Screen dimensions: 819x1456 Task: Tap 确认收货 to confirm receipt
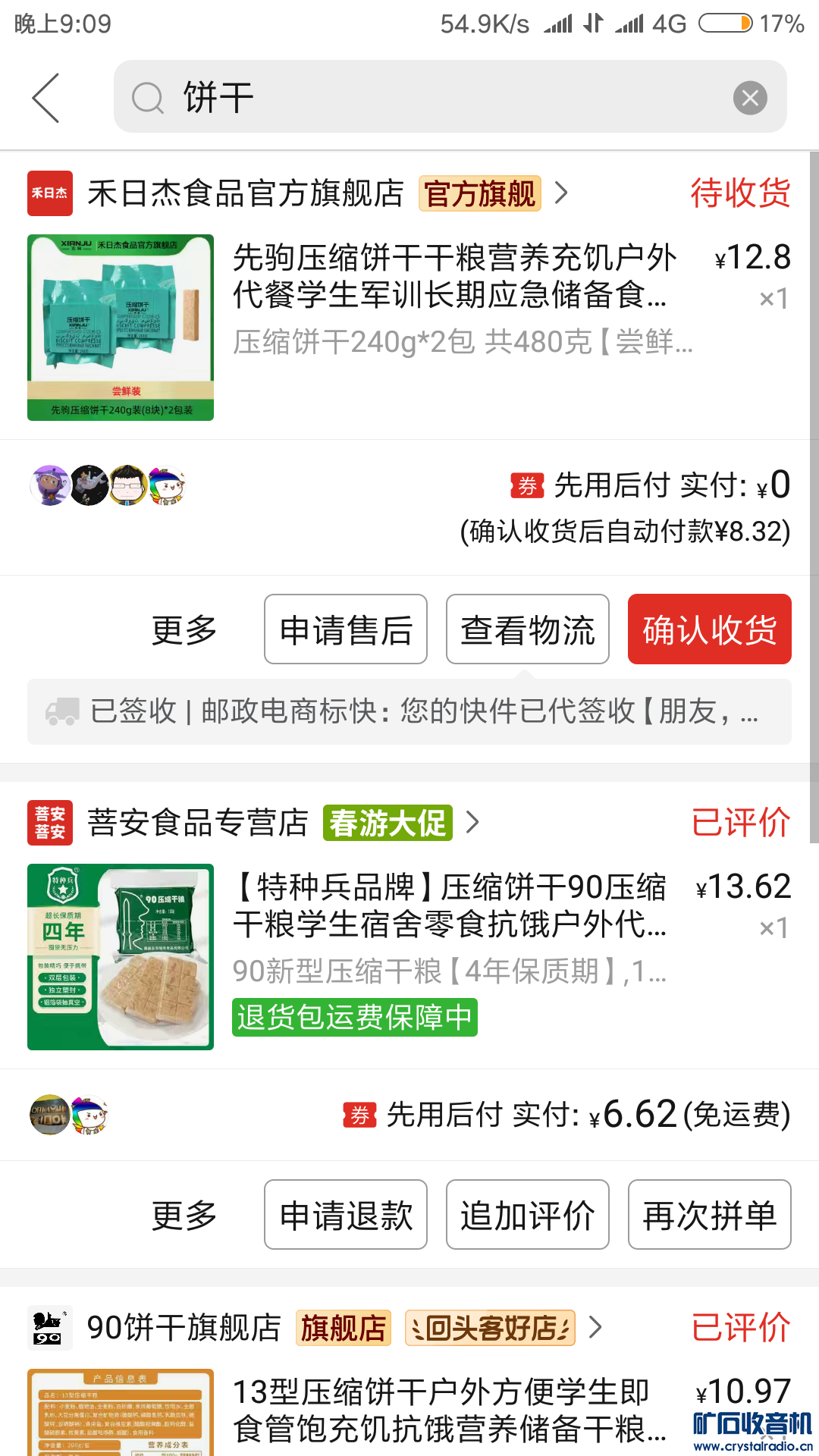[x=709, y=629]
